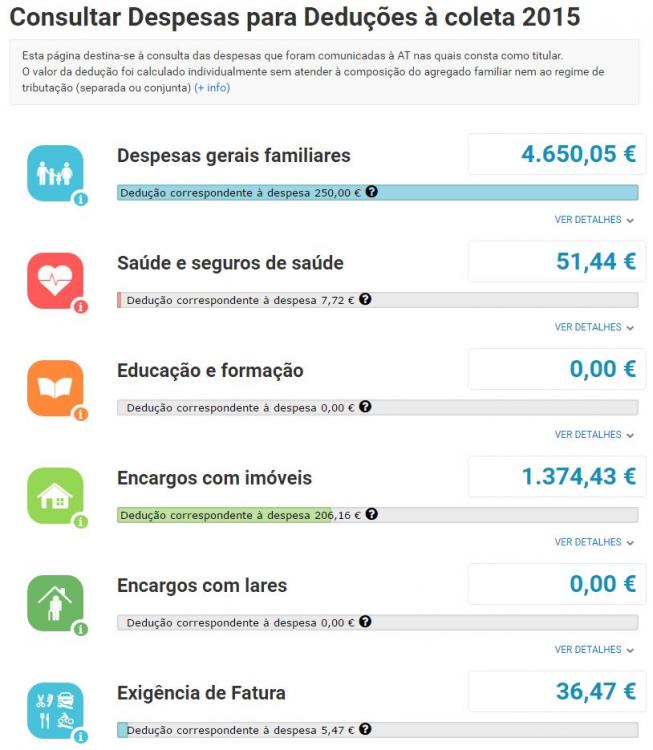View details for Encargos com lares

coord(594,650)
